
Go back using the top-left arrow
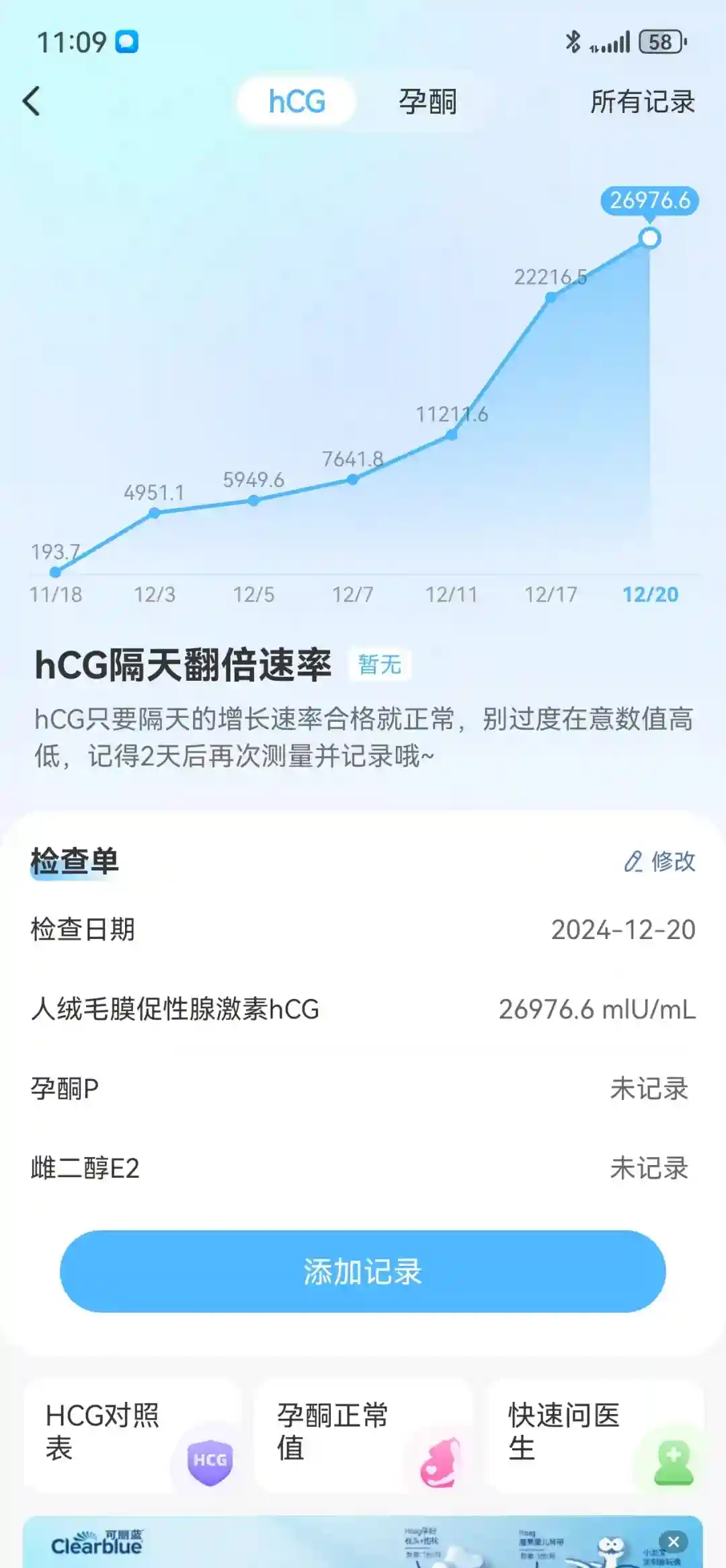(x=32, y=102)
